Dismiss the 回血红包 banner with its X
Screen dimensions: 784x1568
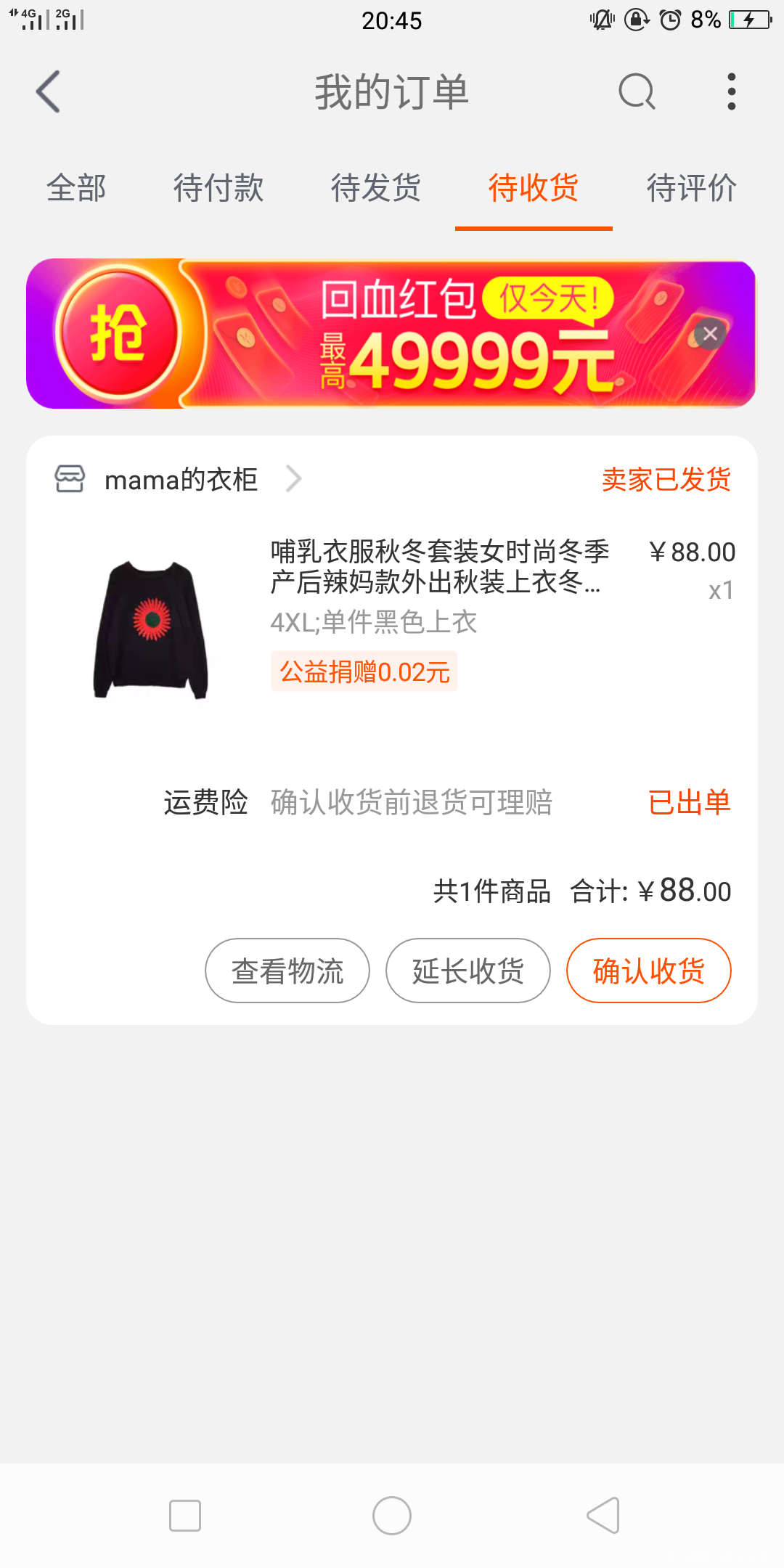(709, 334)
